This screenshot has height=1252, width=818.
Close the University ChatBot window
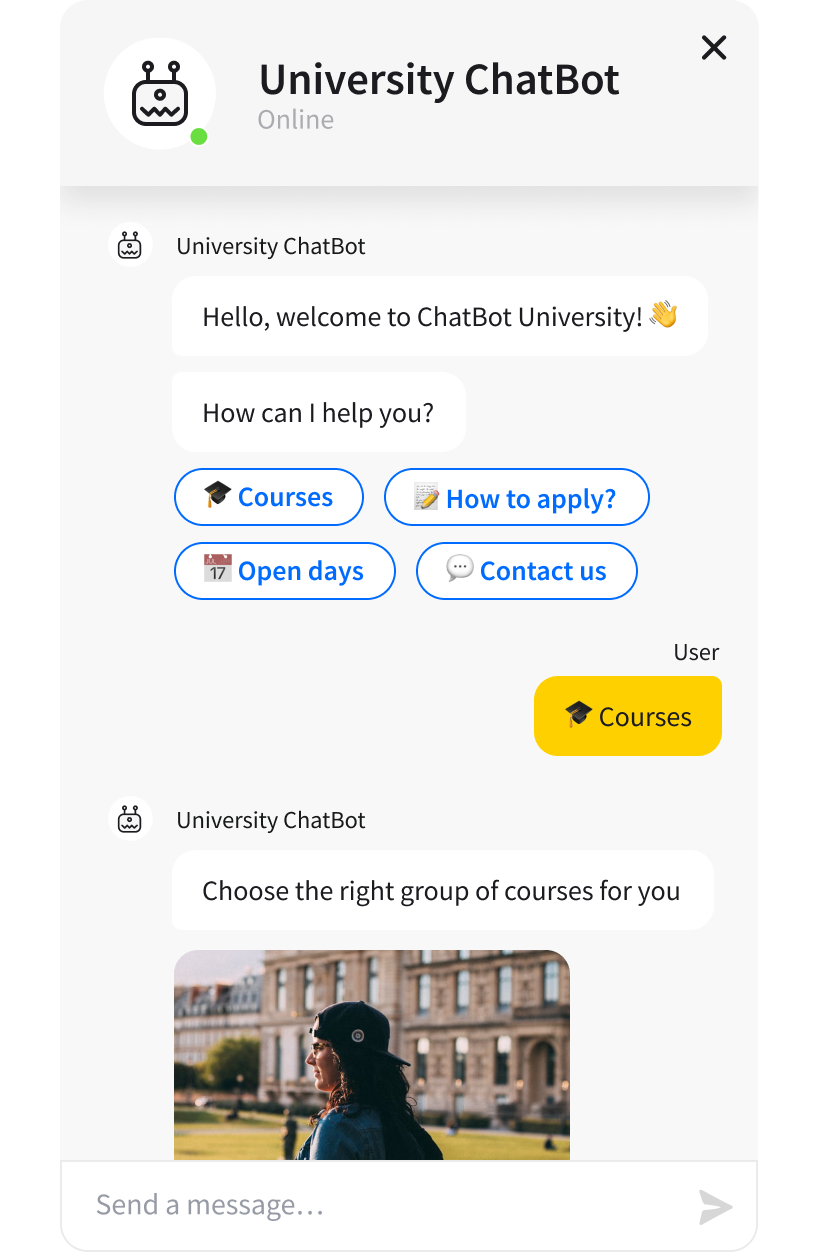coord(713,47)
